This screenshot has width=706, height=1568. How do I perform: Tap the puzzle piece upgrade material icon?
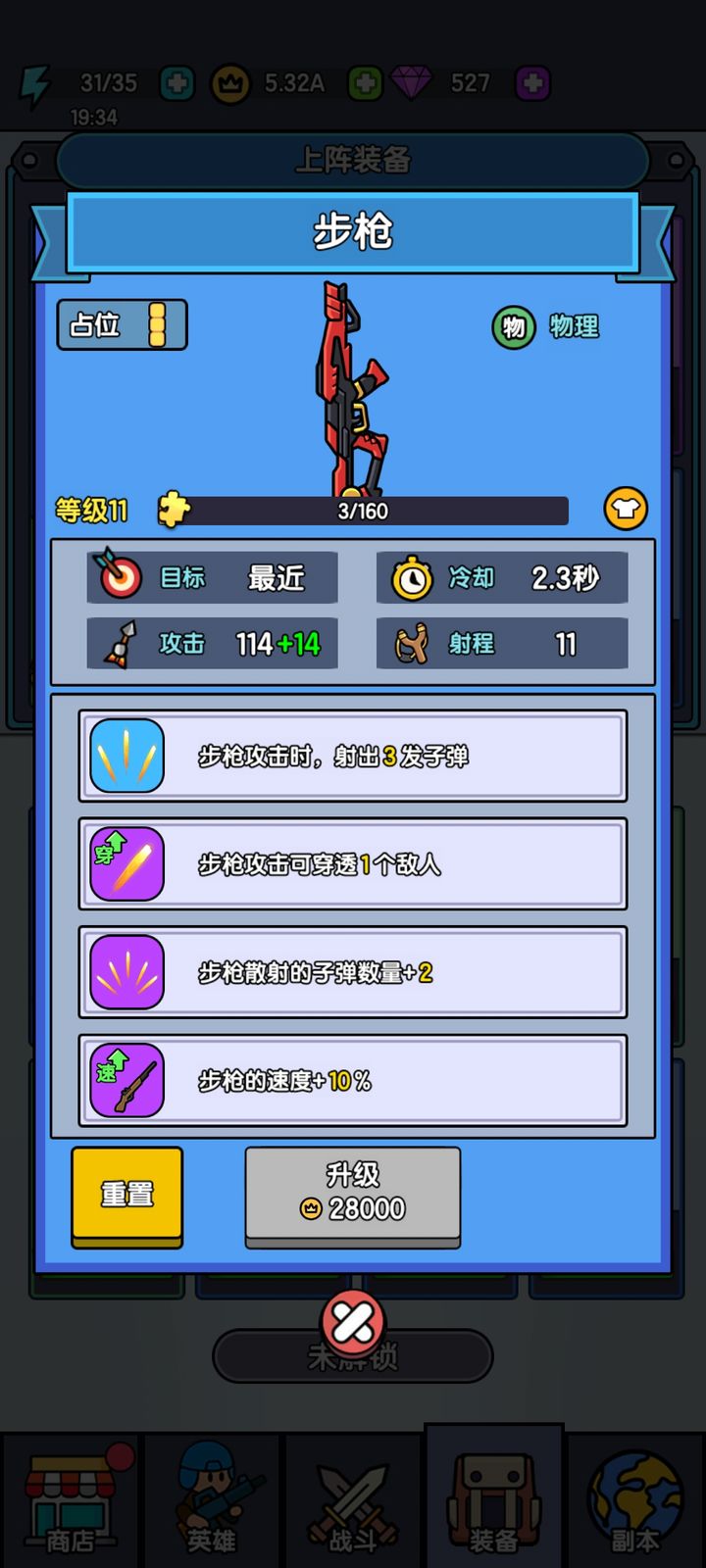click(175, 508)
